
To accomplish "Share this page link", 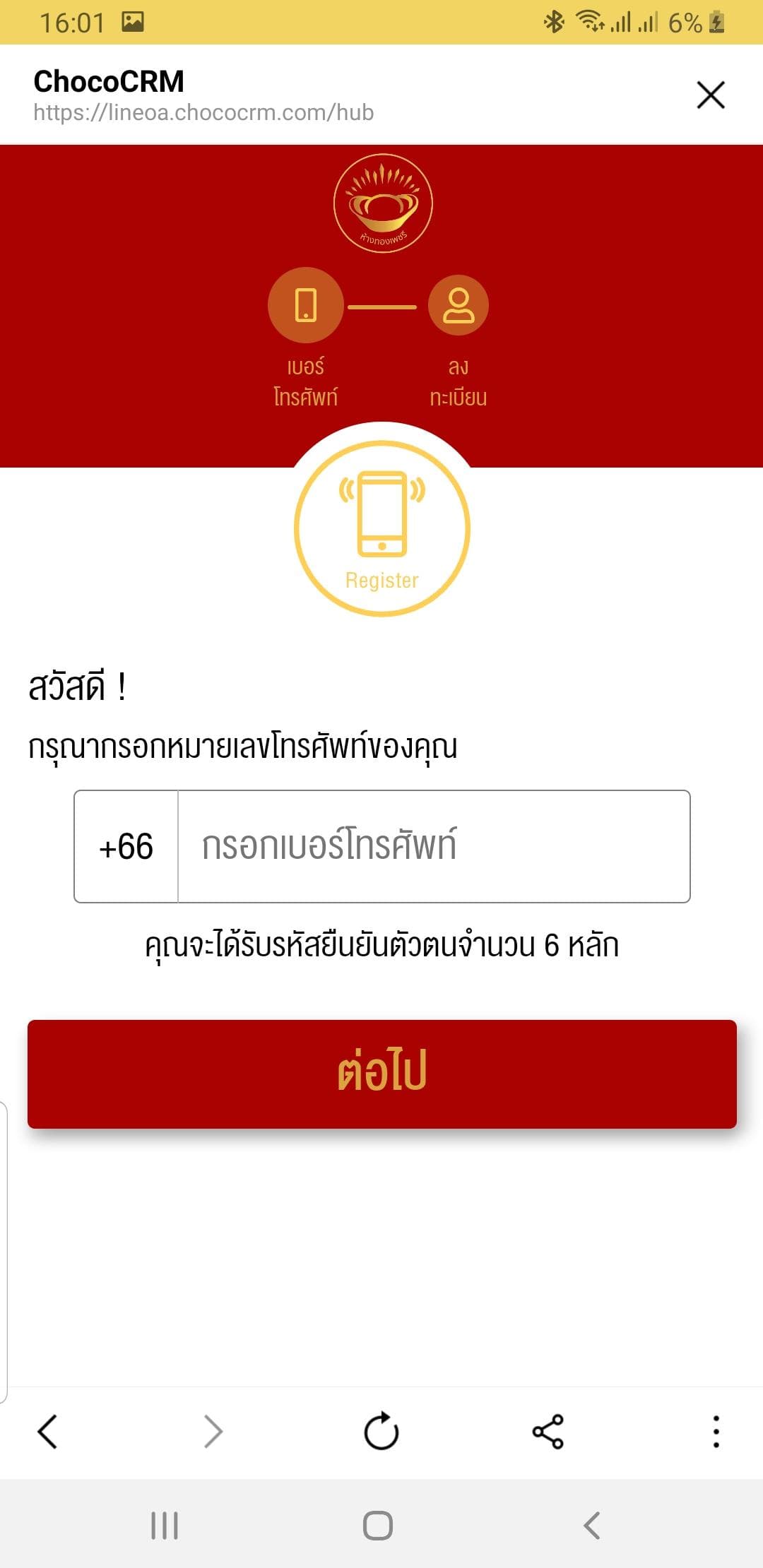I will pyautogui.click(x=548, y=1432).
